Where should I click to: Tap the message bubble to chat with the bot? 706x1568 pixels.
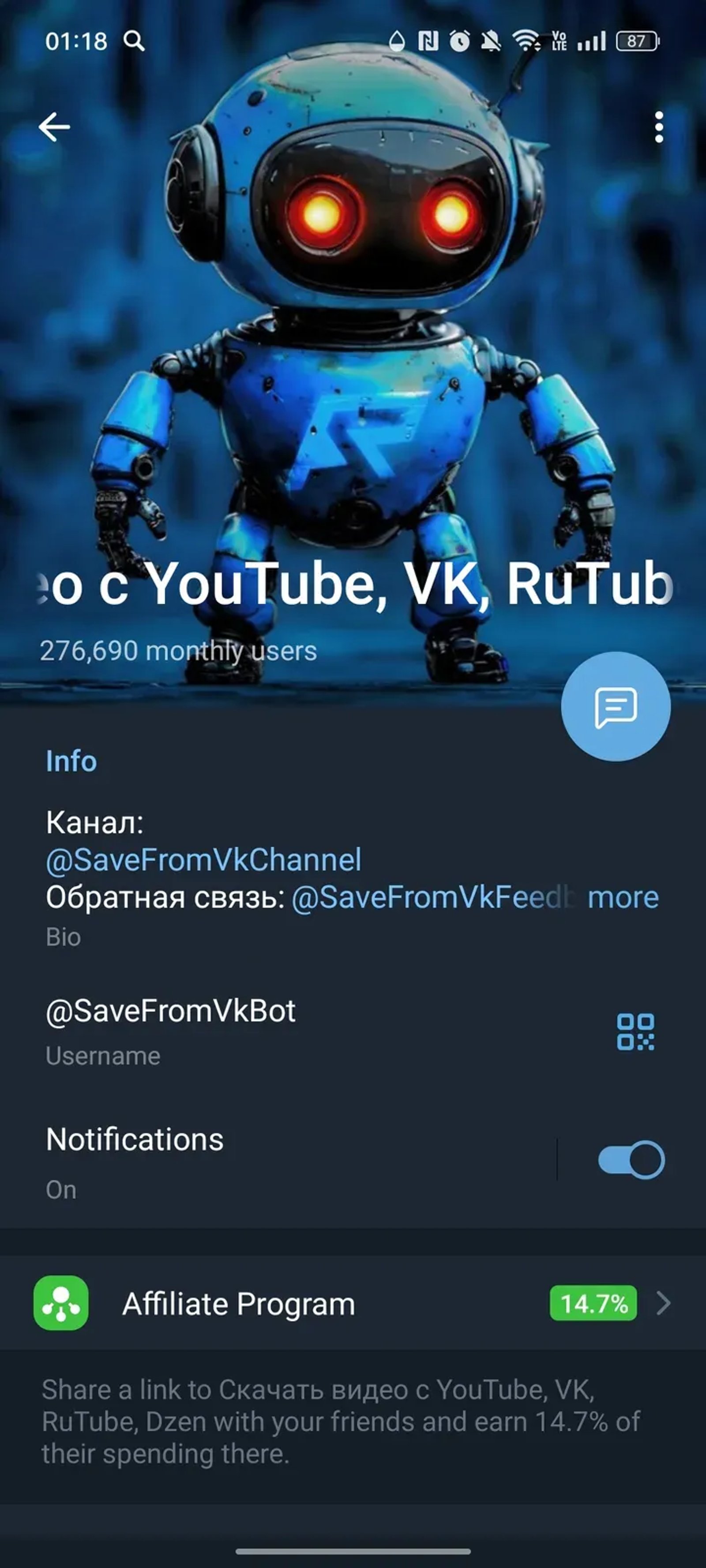click(x=617, y=709)
